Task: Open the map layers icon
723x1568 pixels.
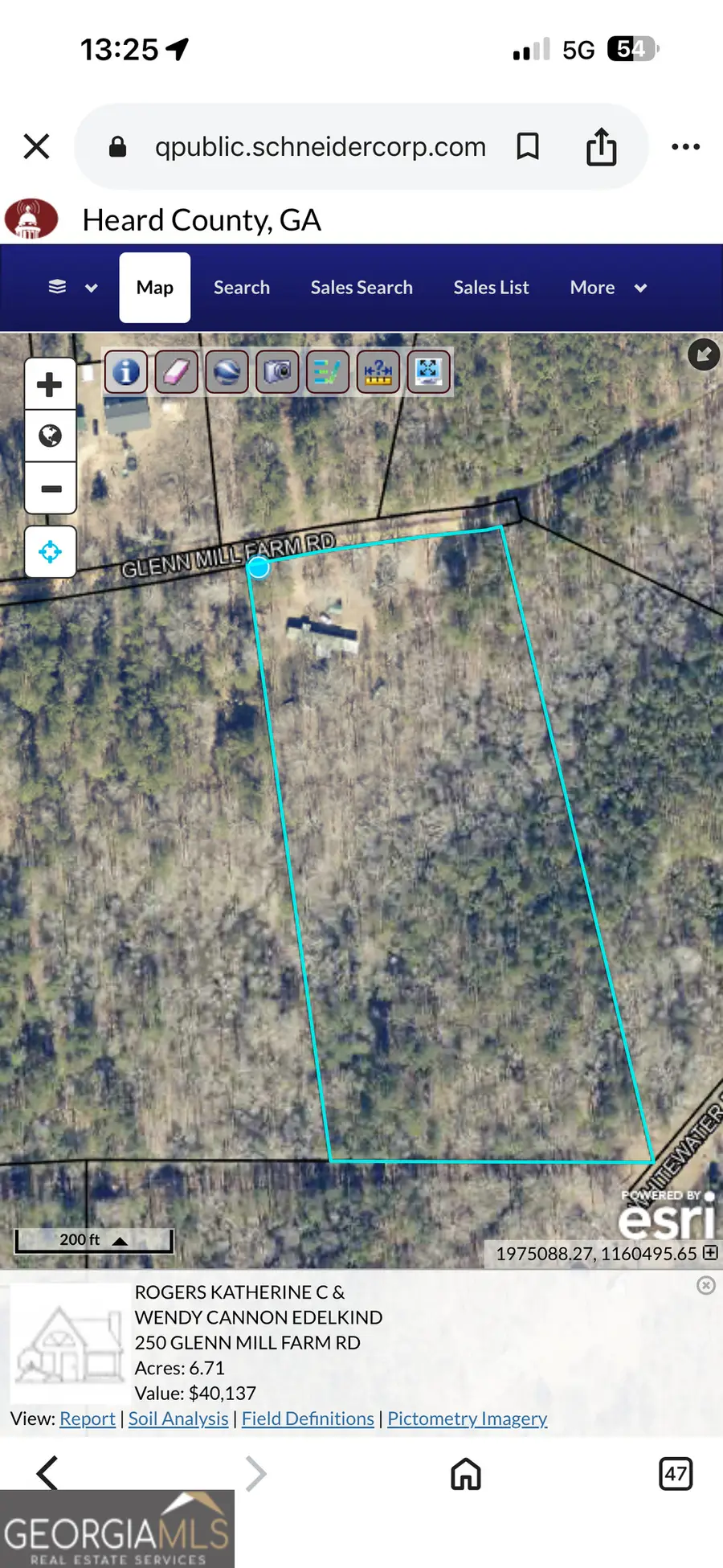Action: tap(57, 287)
